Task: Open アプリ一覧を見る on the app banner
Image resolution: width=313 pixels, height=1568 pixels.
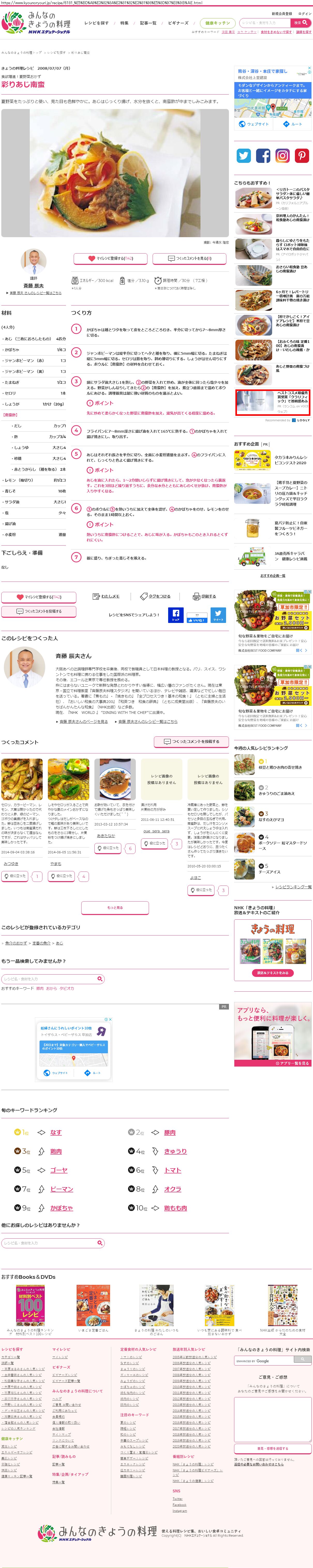Action: point(293,1063)
